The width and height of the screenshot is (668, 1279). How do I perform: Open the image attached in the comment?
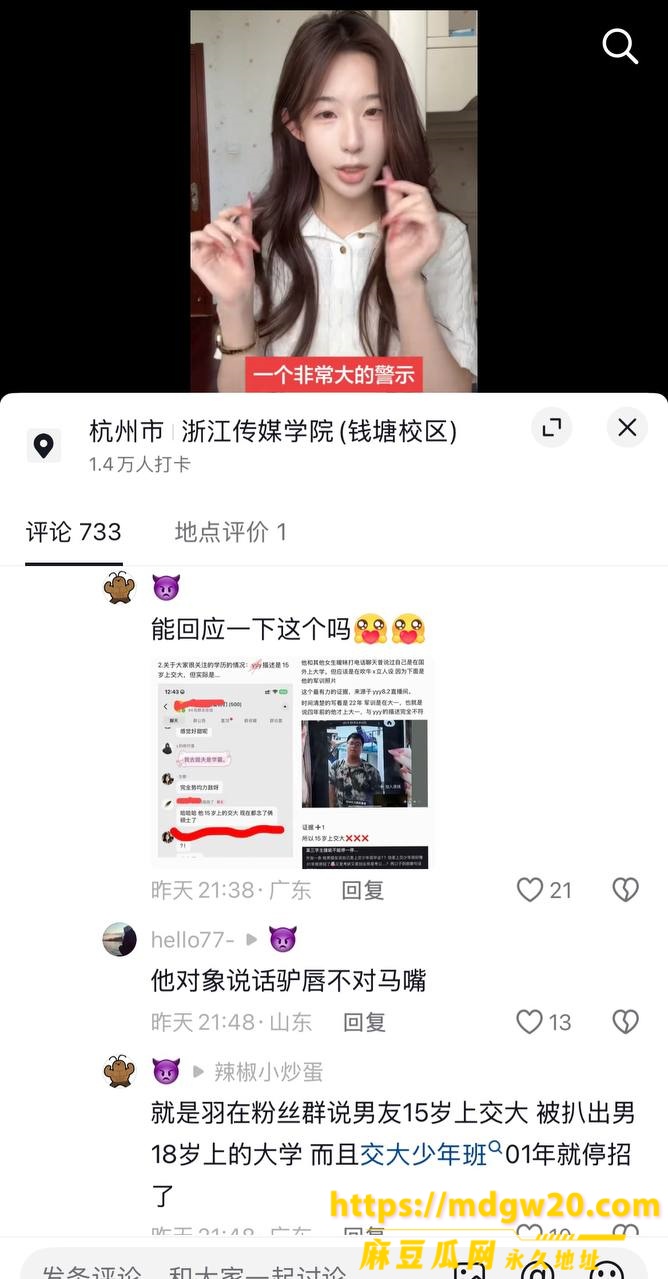tap(292, 762)
